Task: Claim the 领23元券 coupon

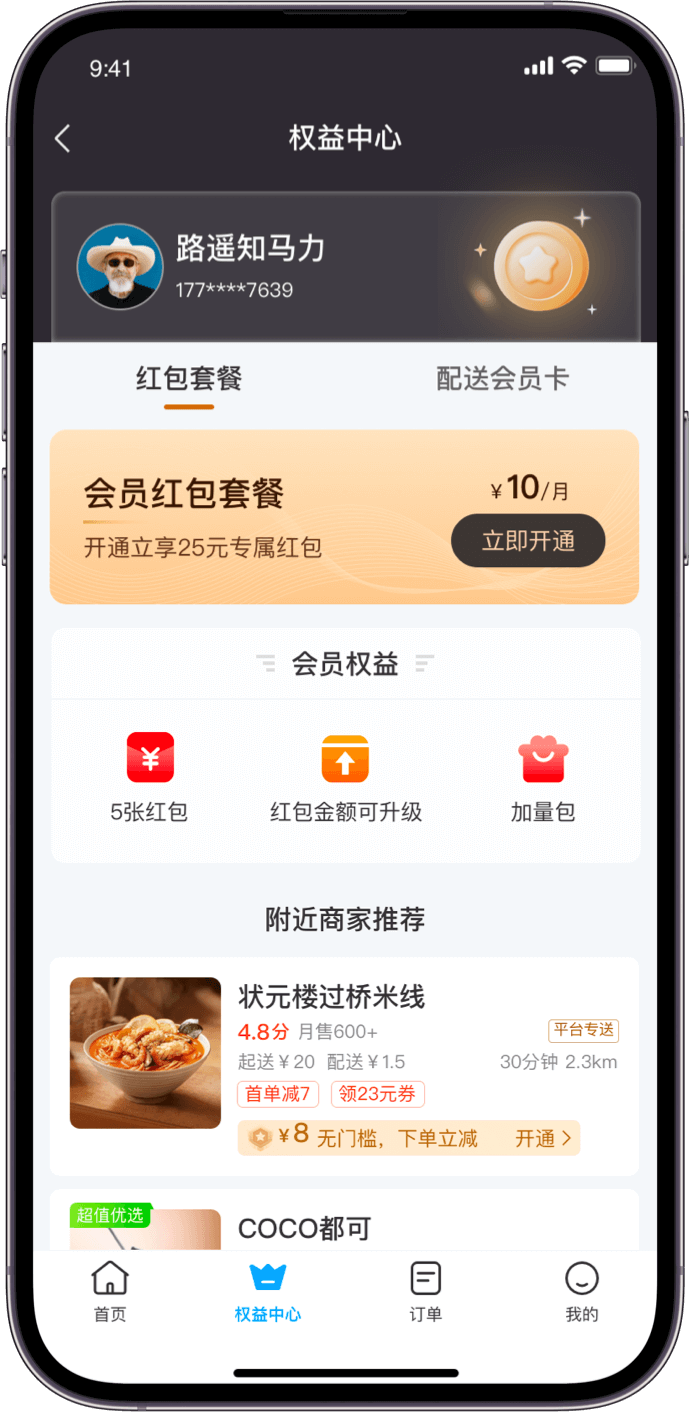Action: (381, 1094)
